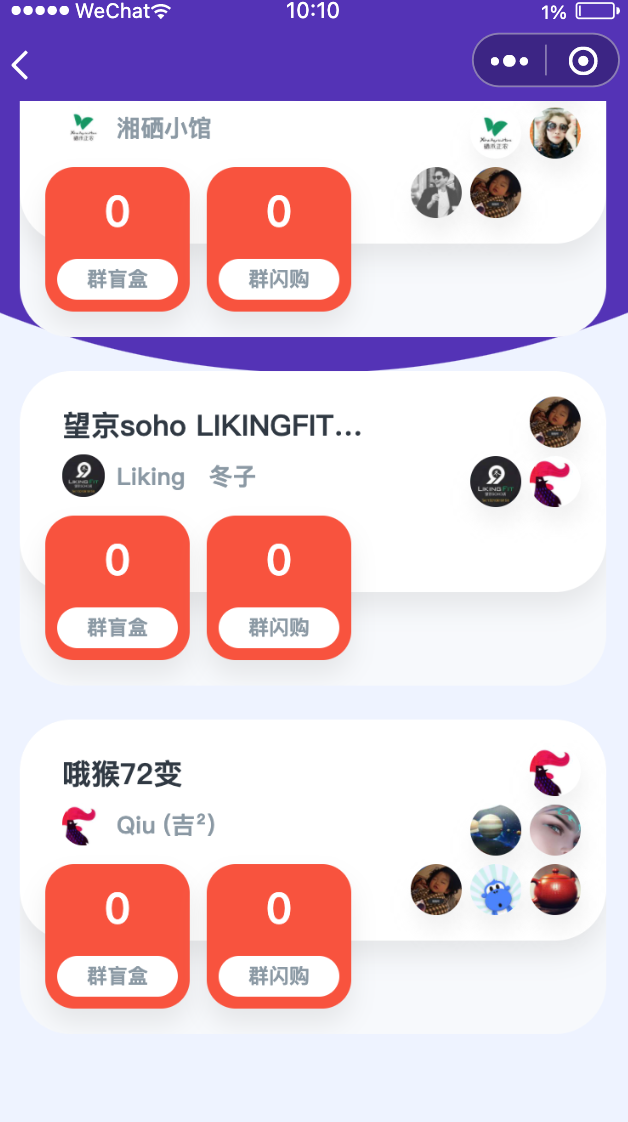
Task: Open the 哦猴72变 group card
Action: 123,775
